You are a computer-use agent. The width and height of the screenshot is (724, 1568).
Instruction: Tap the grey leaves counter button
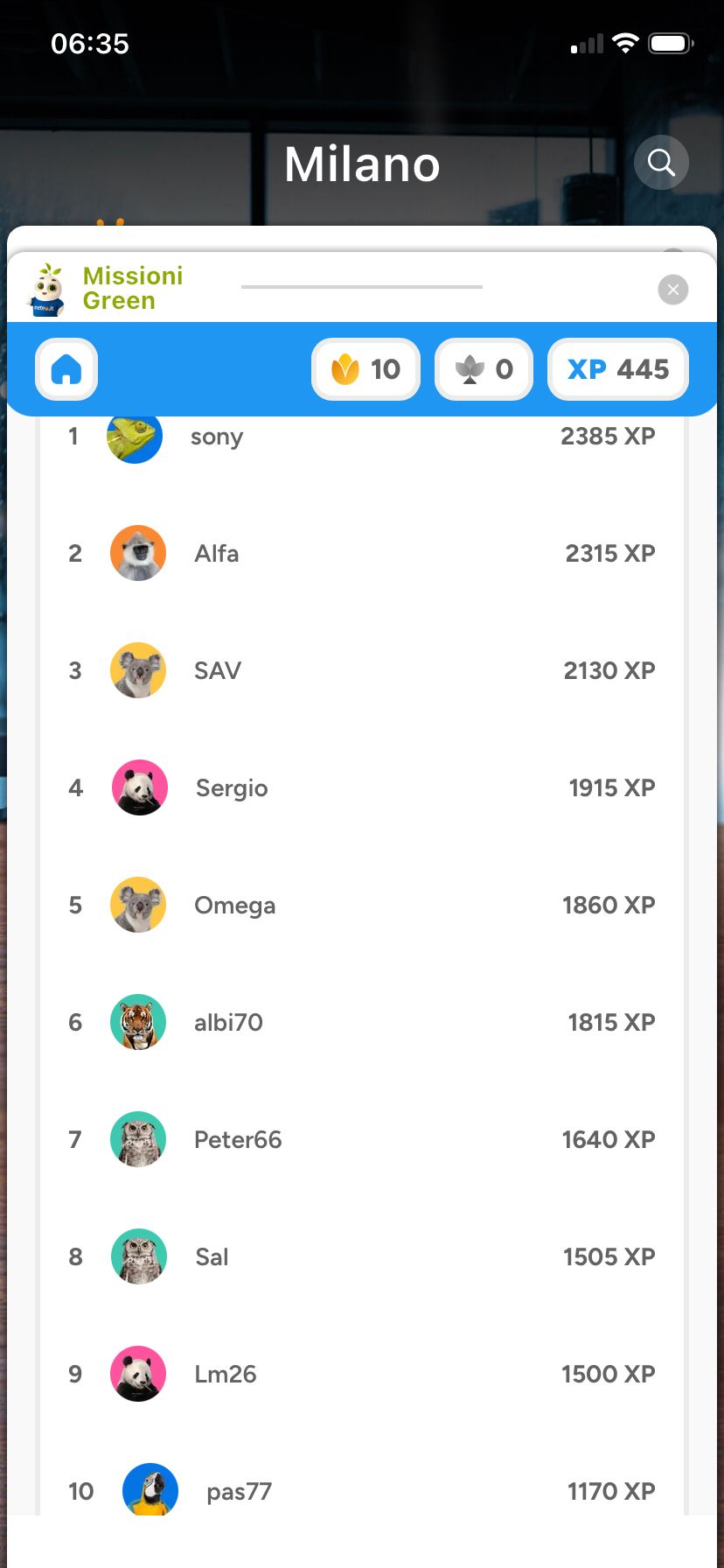484,369
